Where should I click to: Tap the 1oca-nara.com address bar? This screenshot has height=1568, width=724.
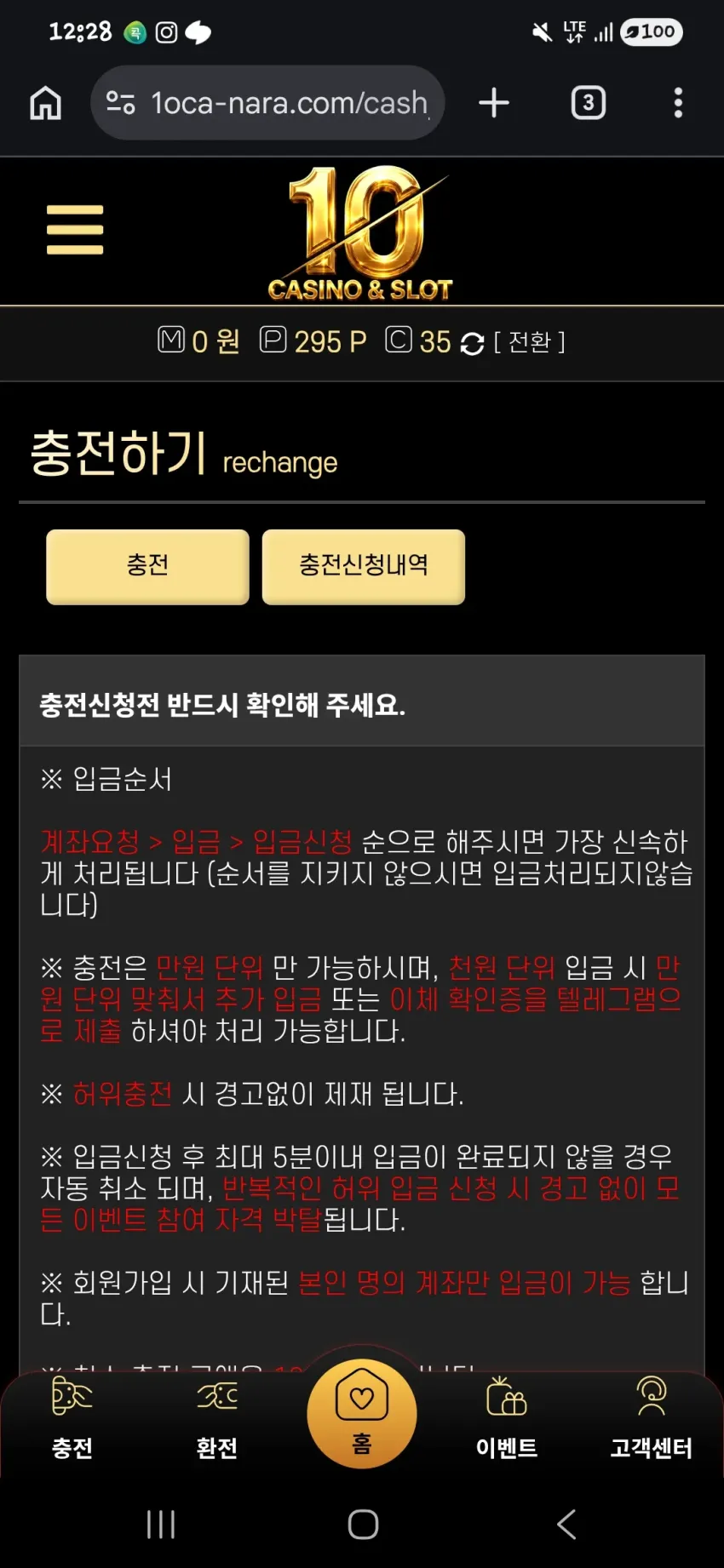[x=267, y=103]
